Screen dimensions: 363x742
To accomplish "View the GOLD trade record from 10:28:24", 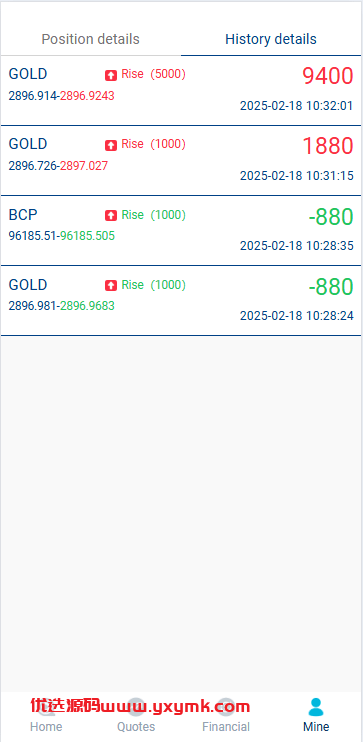I will 181,301.
